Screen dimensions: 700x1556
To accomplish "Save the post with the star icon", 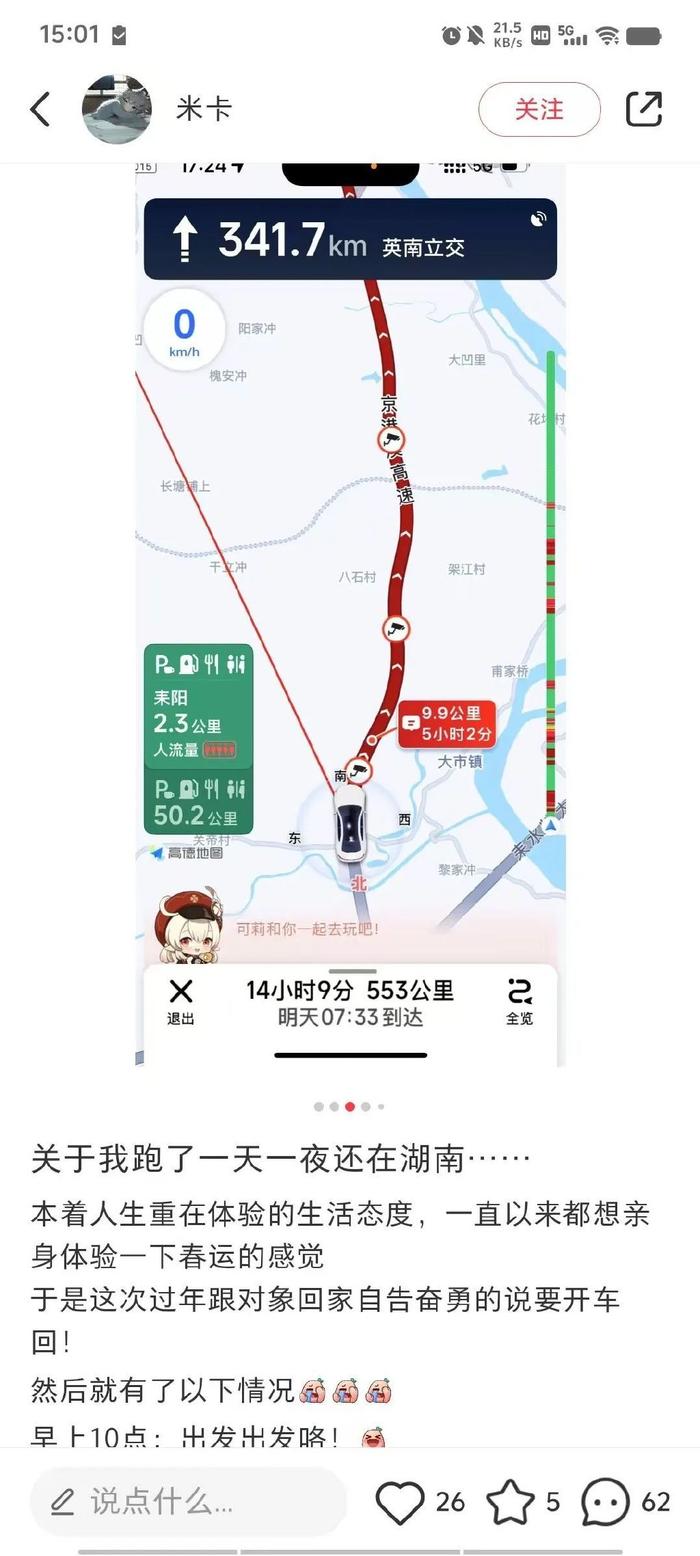I will coord(510,1502).
